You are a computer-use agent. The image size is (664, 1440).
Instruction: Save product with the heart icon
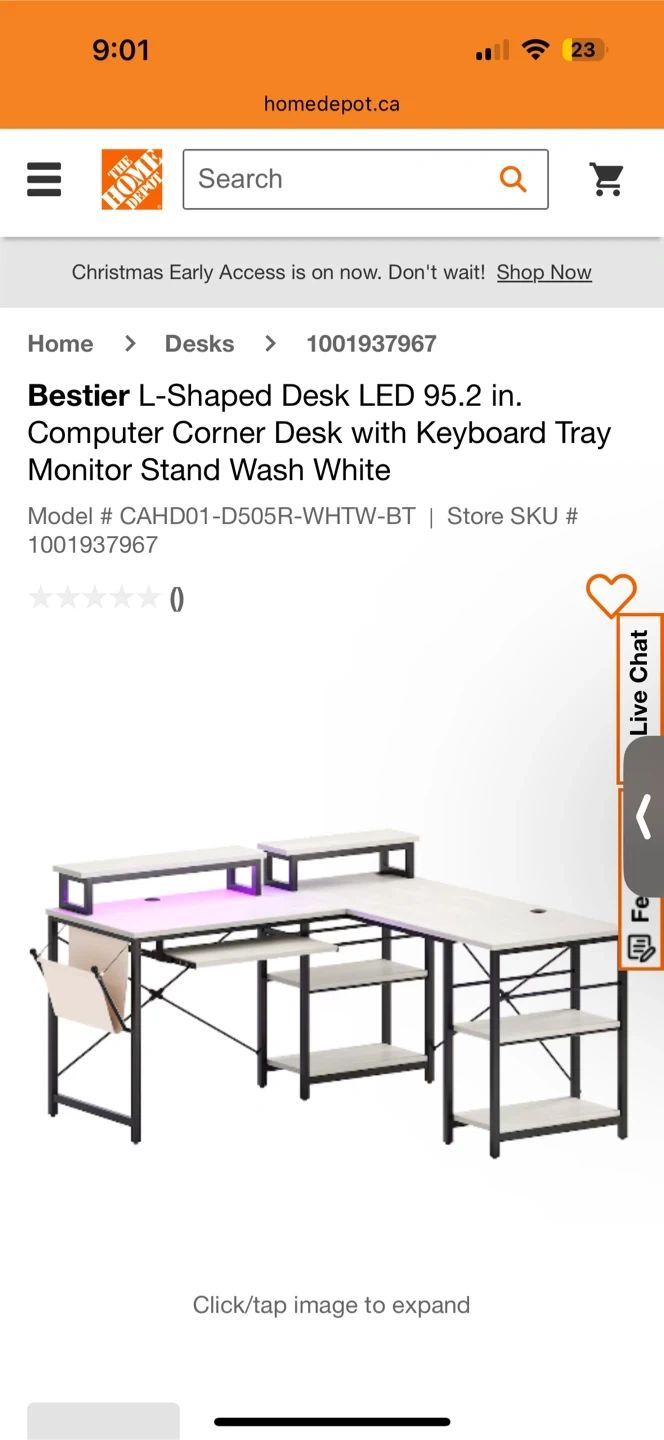pos(611,596)
